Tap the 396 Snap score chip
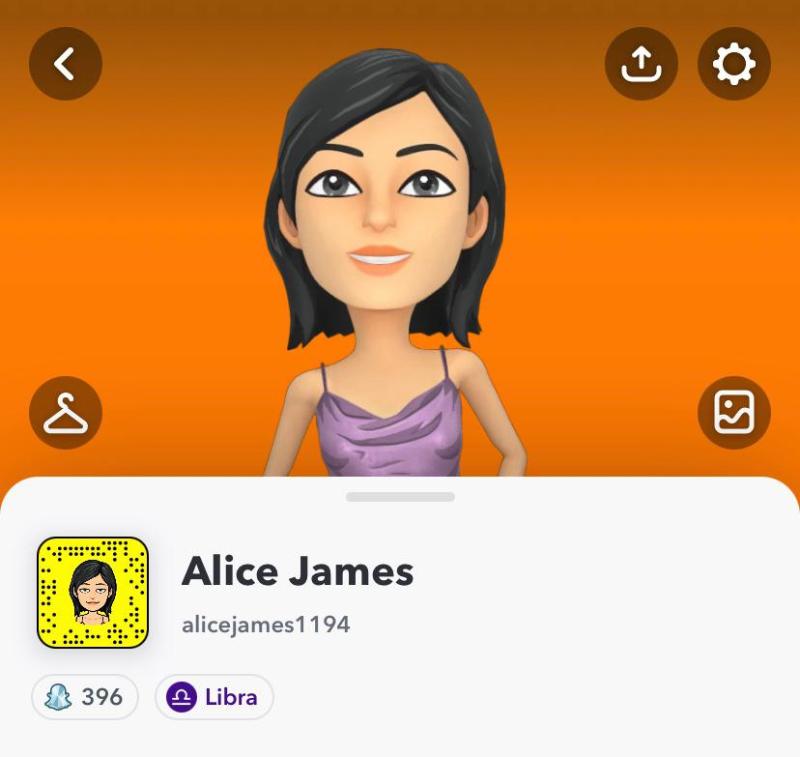800x757 pixels. [85, 697]
